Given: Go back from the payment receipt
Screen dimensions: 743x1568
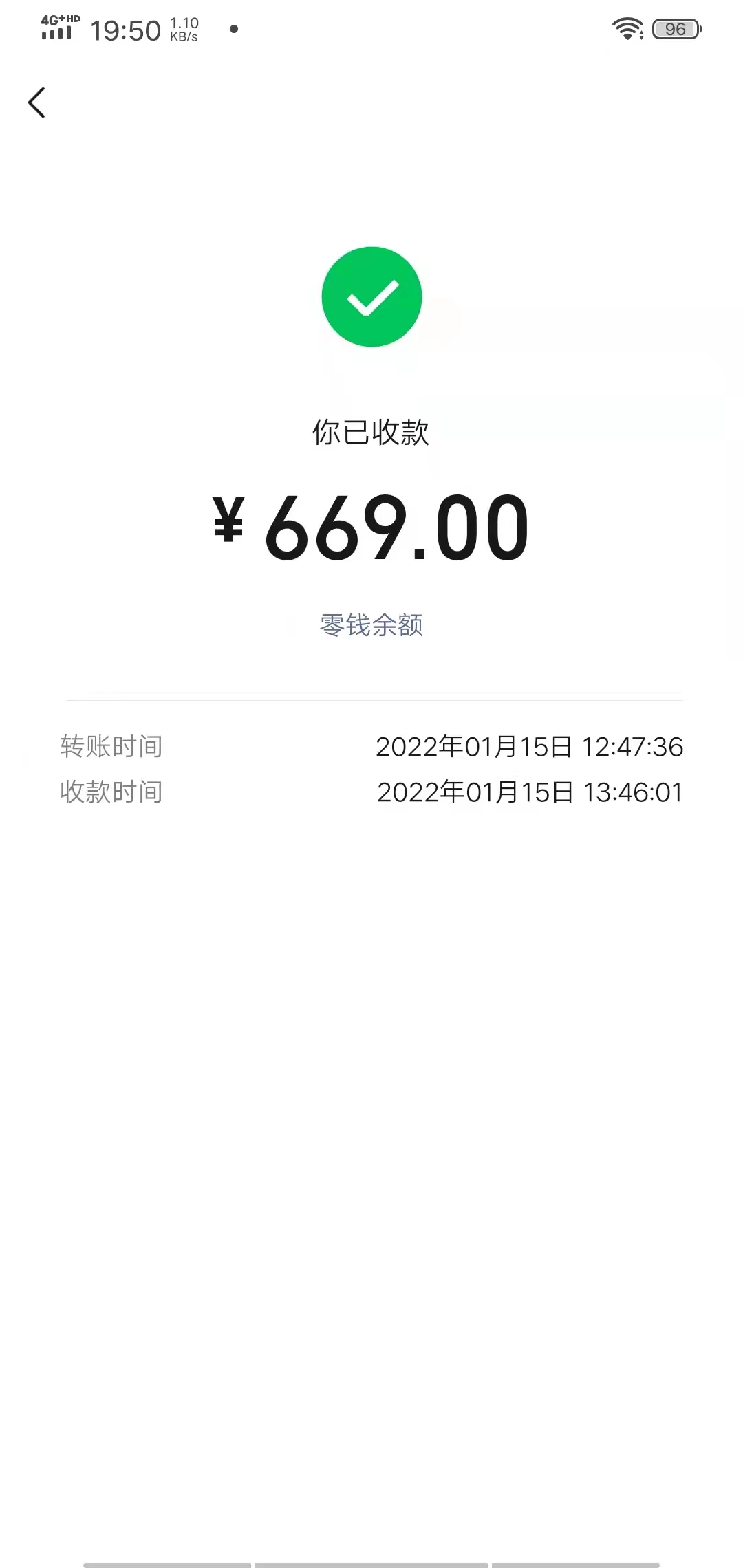Looking at the screenshot, I should click(x=37, y=103).
